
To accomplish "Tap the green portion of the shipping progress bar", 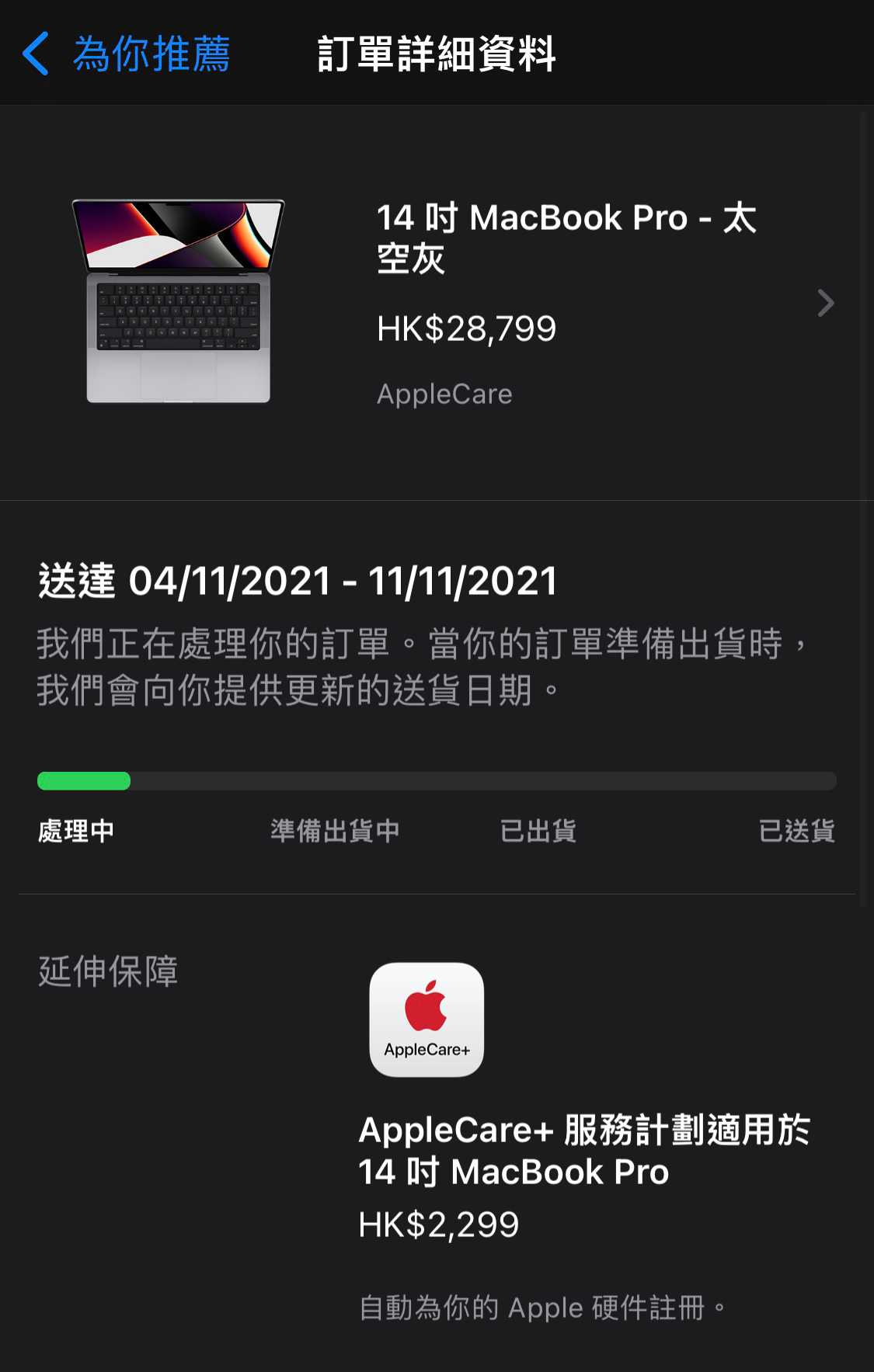I will pos(83,780).
